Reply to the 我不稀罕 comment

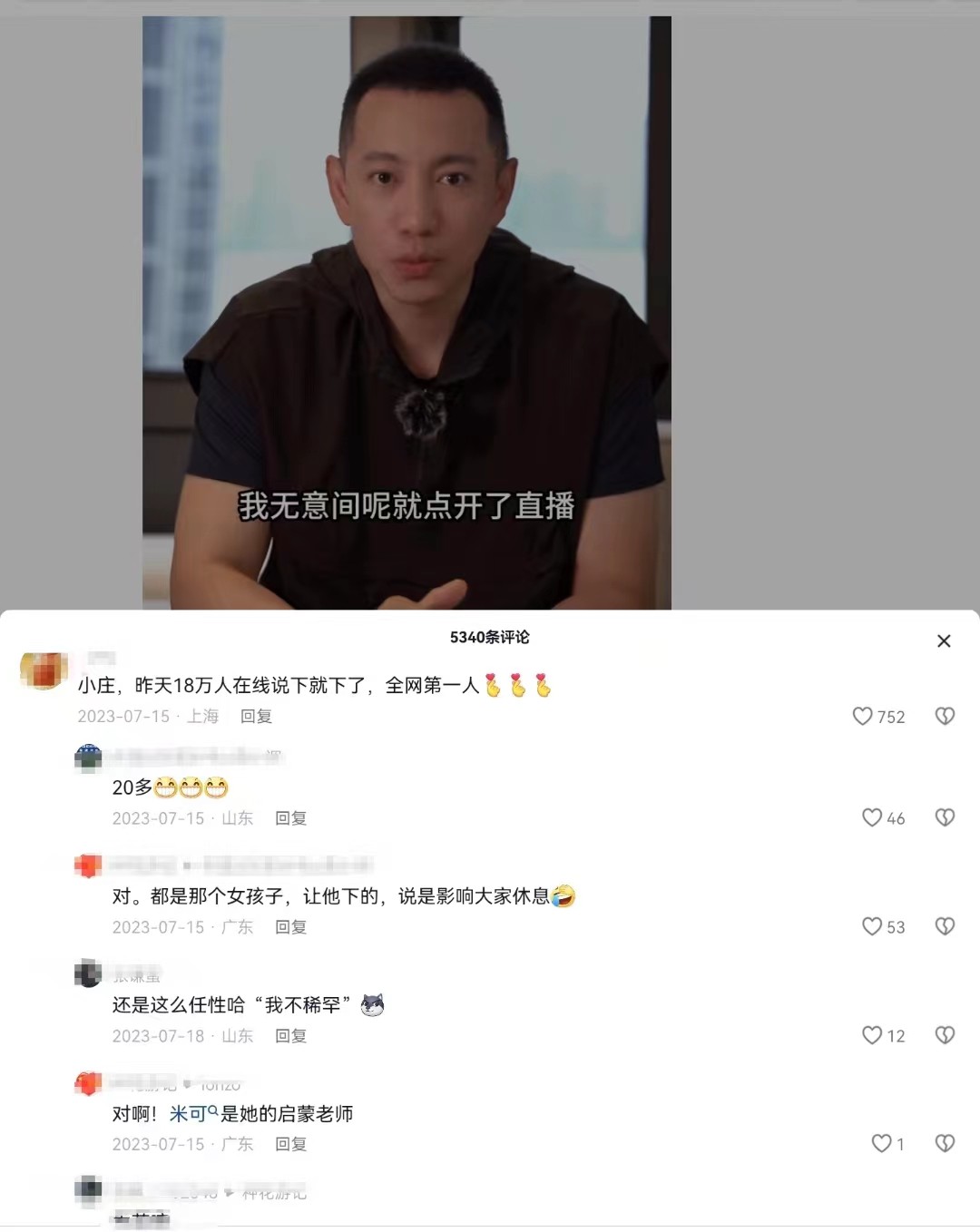[x=291, y=1036]
